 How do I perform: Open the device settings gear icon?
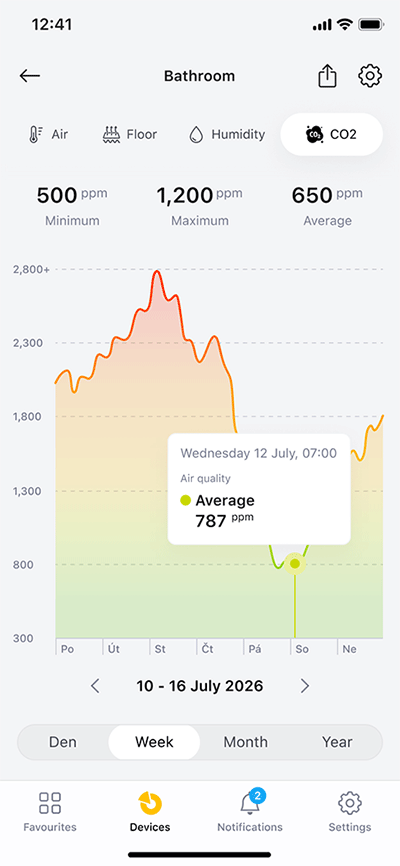[x=370, y=76]
